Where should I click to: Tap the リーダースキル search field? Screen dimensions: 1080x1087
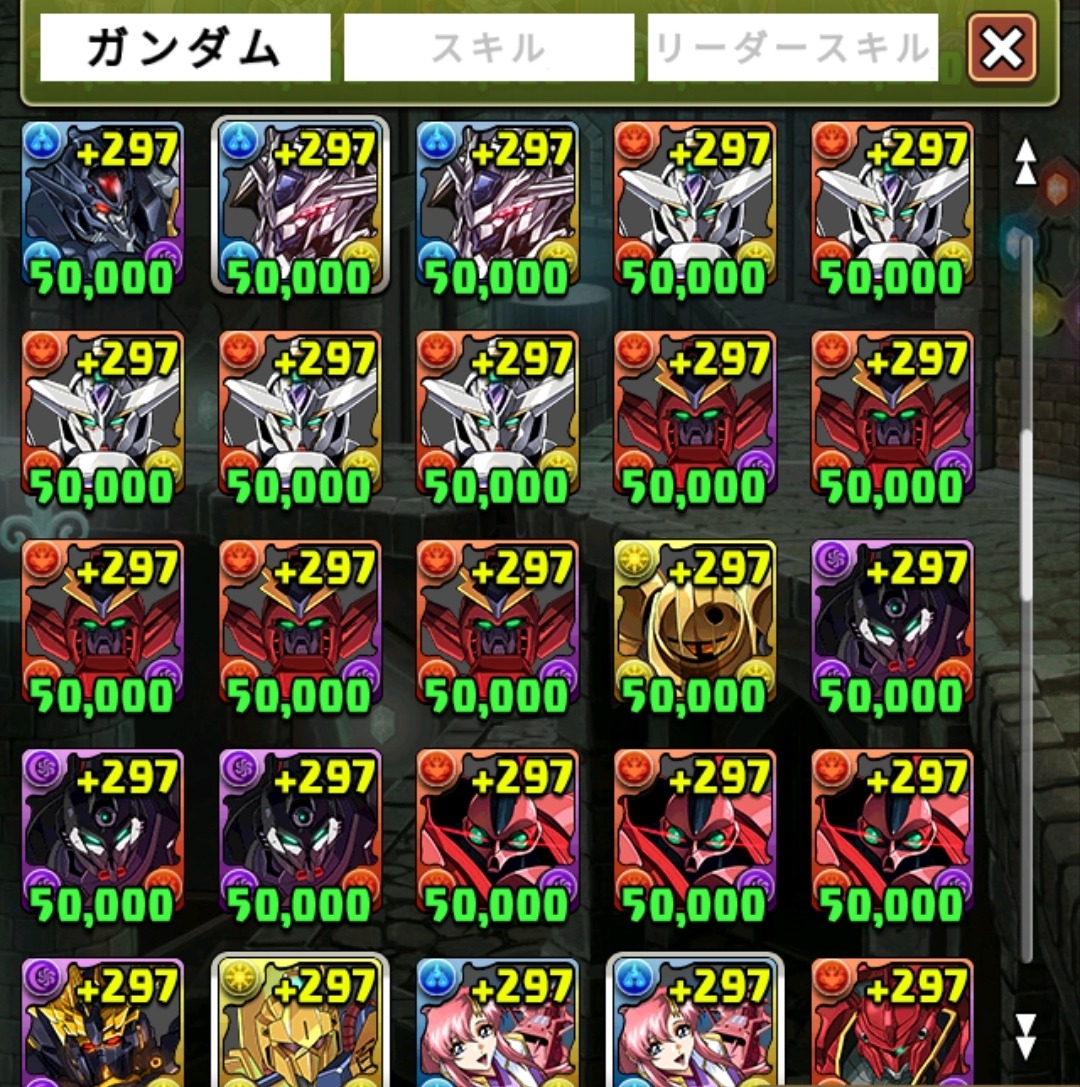click(792, 47)
